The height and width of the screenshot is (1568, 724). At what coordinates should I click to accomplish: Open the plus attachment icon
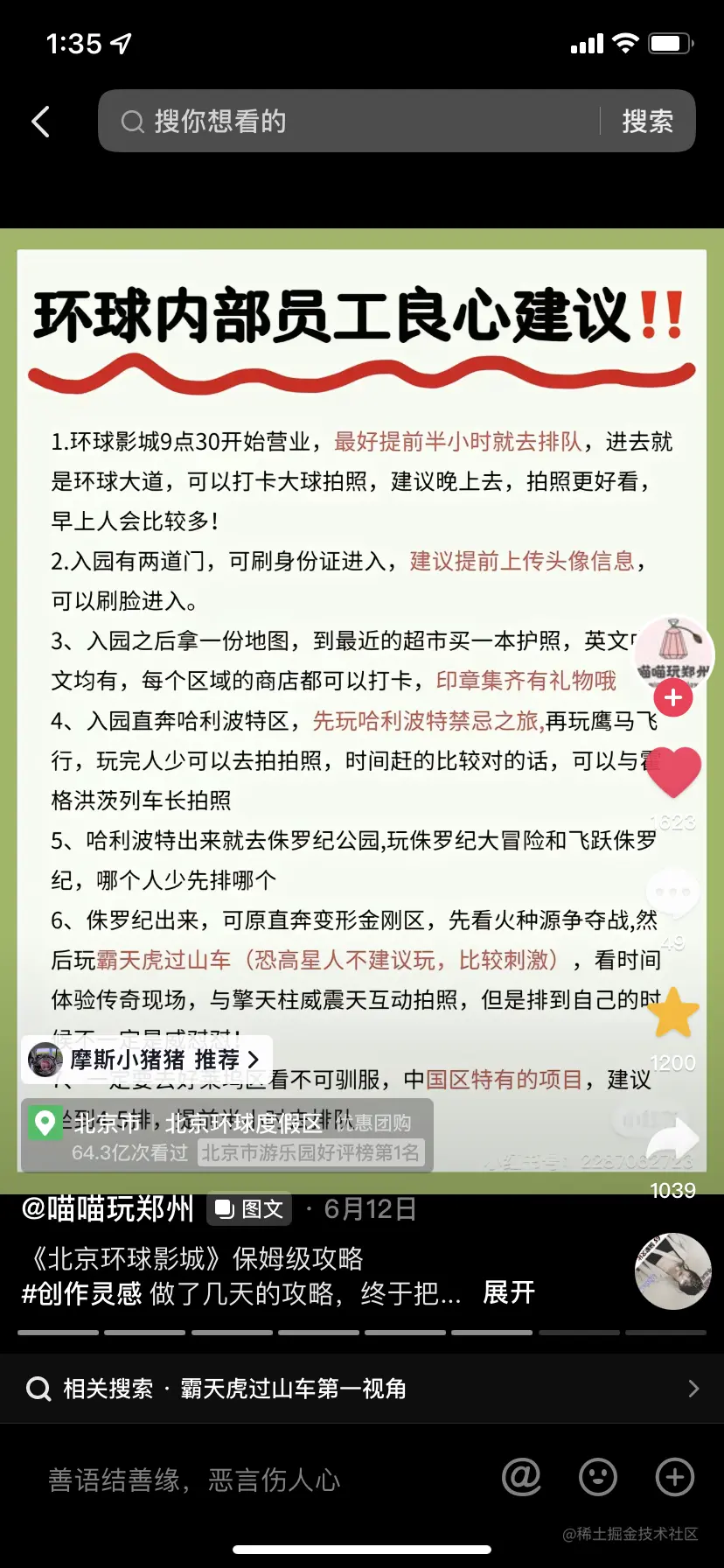(674, 1477)
